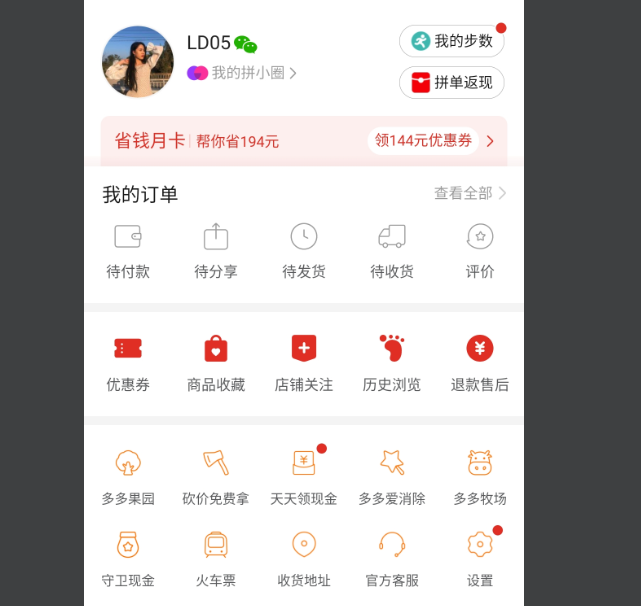The height and width of the screenshot is (606, 641).
Task: View all orders via 查看全部
Action: (x=470, y=193)
